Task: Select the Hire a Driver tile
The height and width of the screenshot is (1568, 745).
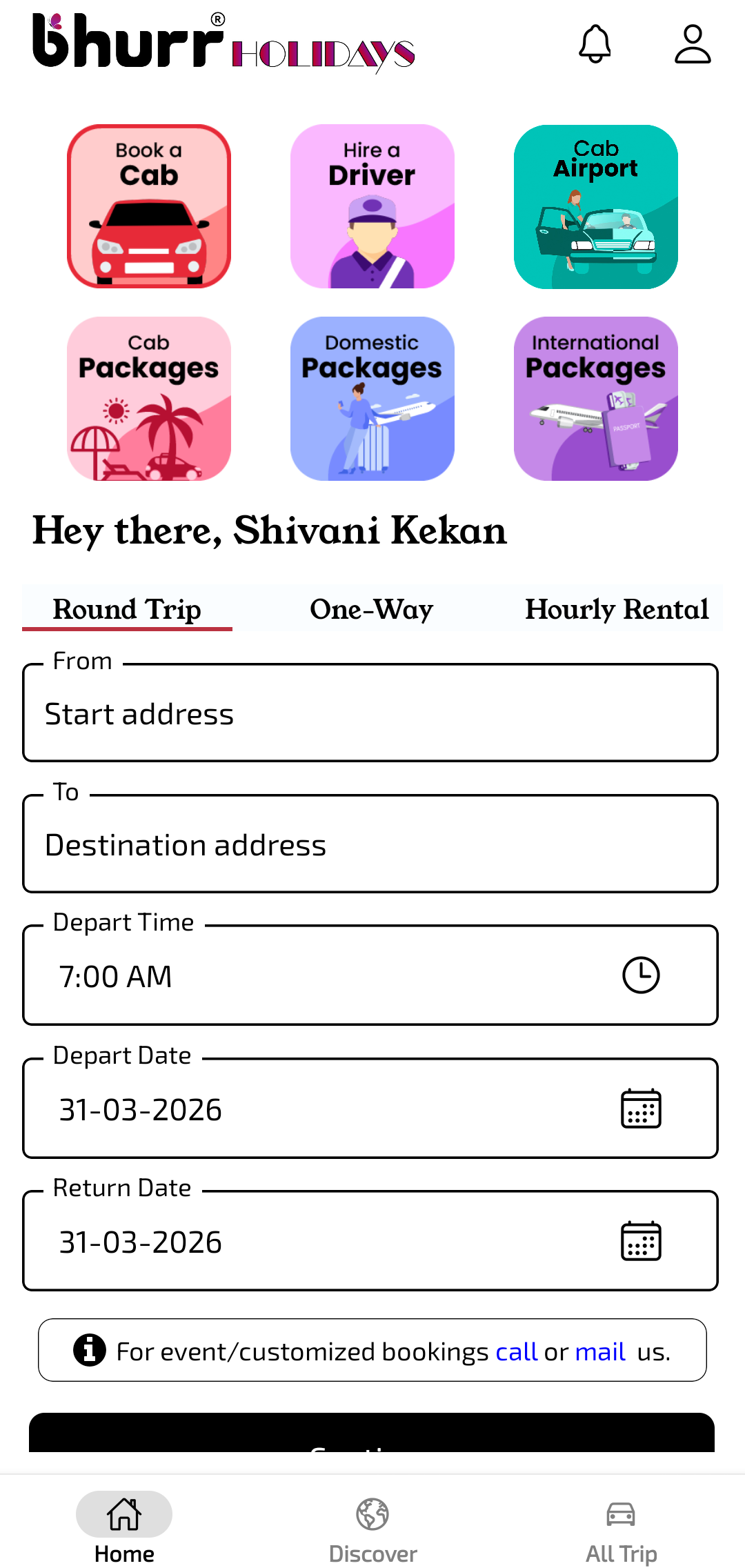Action: 372,206
